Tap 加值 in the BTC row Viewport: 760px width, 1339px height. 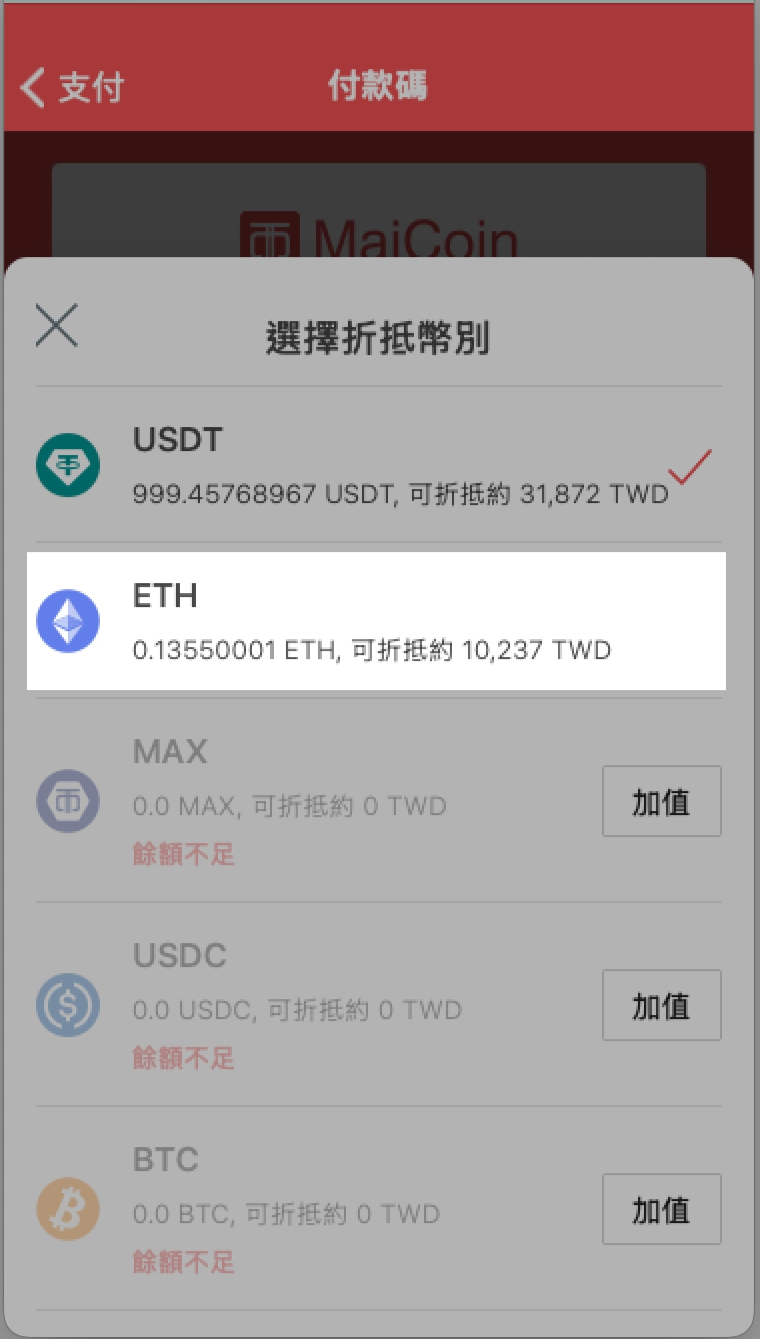[x=661, y=1209]
